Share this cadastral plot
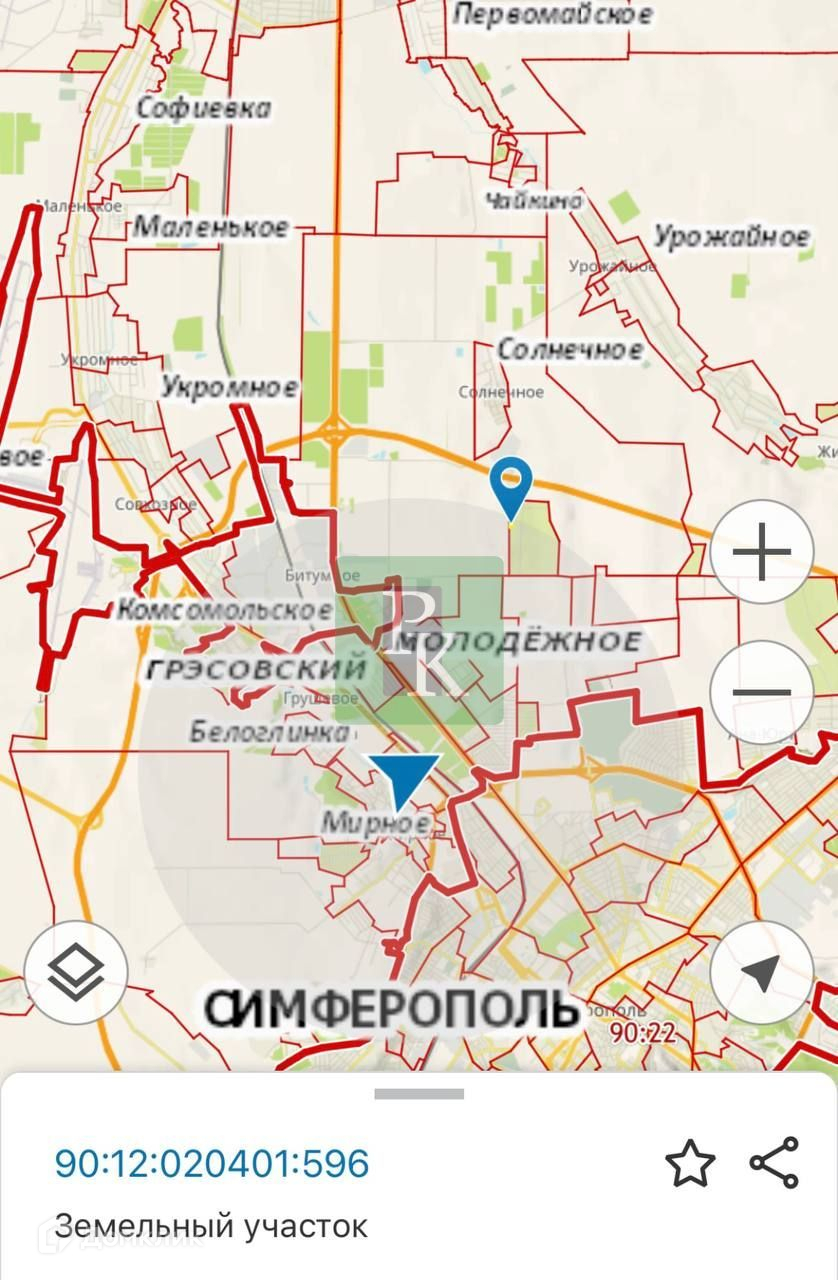 (x=775, y=1163)
